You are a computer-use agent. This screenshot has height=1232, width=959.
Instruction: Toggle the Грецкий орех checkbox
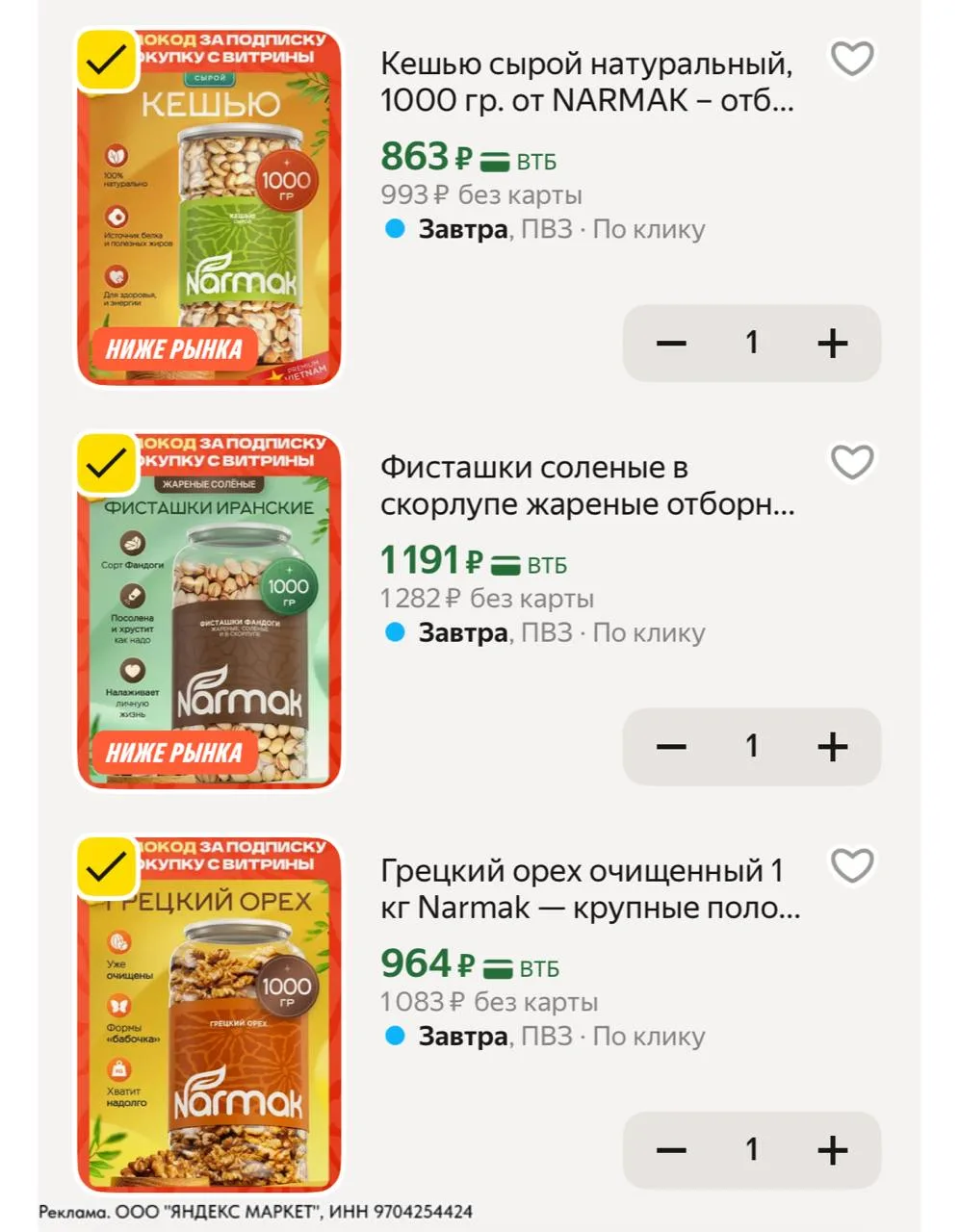pos(106,867)
